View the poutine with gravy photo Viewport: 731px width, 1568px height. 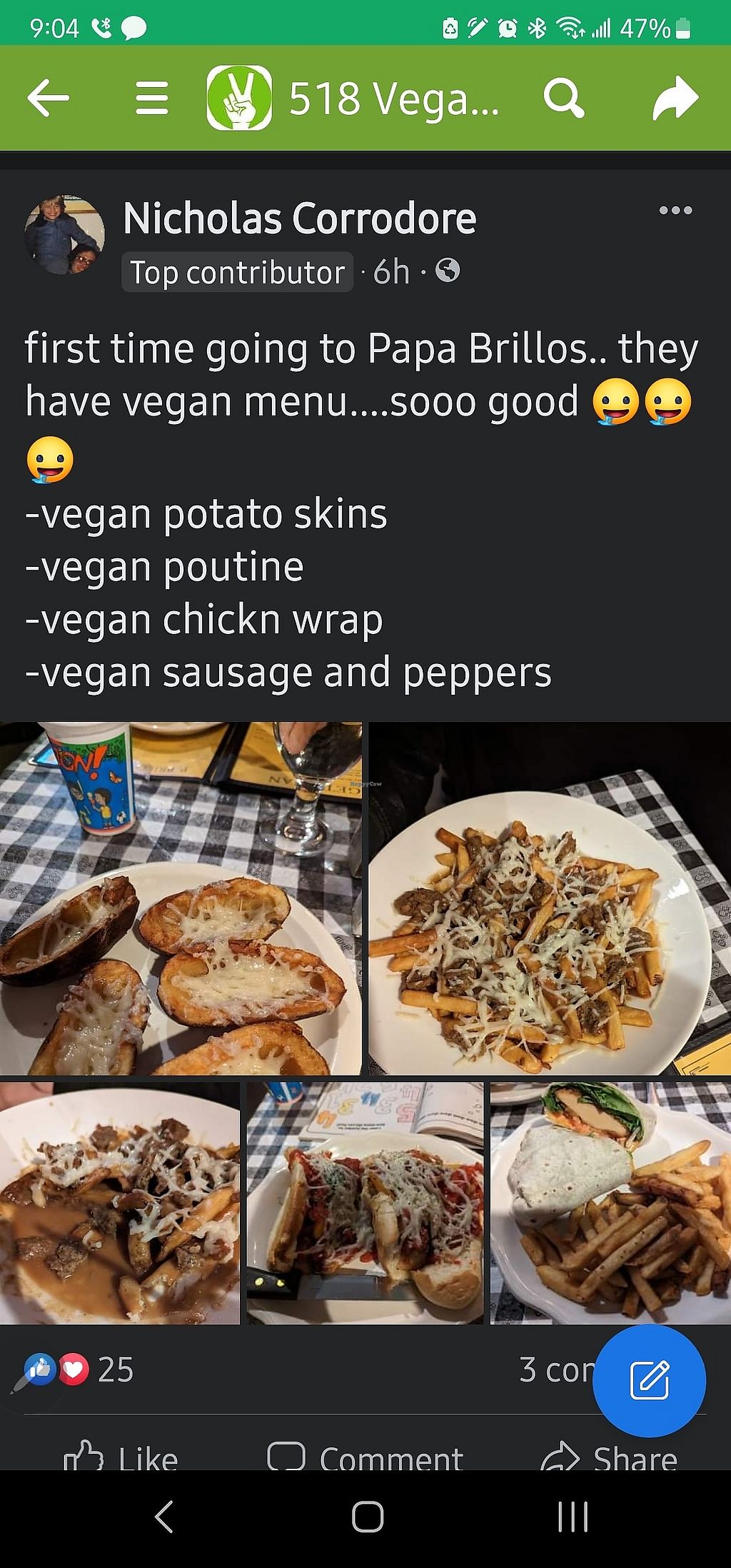pyautogui.click(x=119, y=1203)
